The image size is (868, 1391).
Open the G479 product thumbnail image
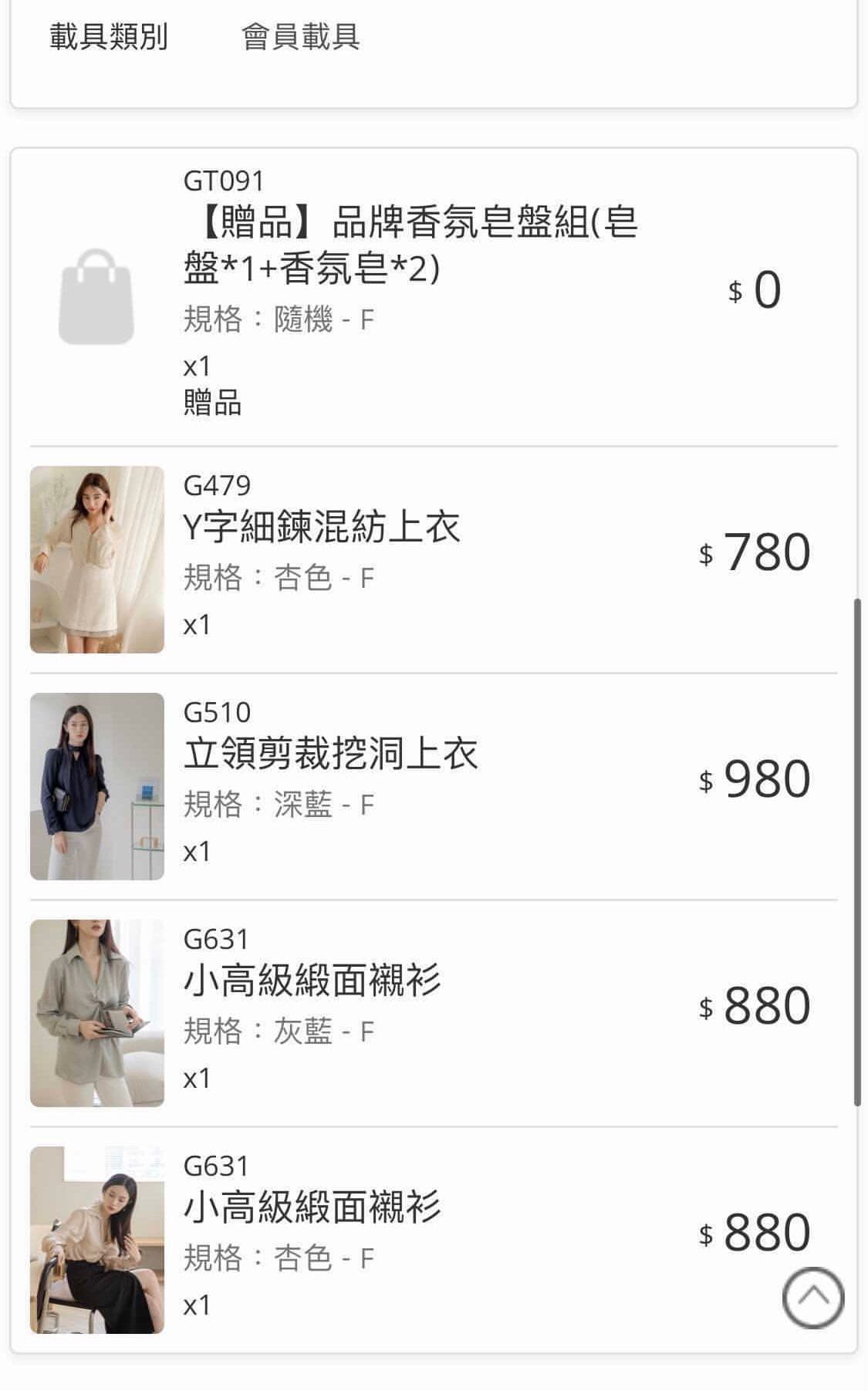98,560
